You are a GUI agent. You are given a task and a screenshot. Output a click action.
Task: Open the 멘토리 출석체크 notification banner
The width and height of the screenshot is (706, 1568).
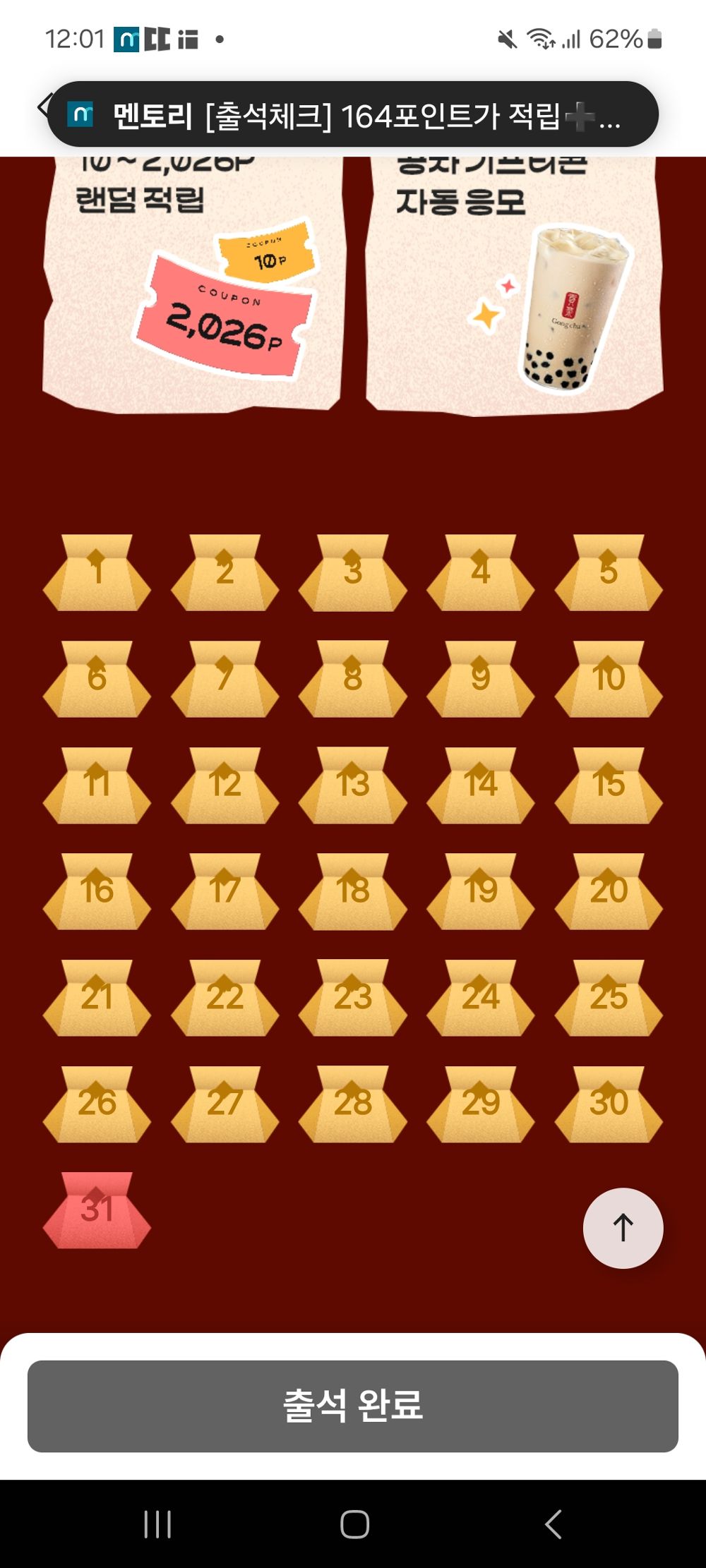pos(353,114)
